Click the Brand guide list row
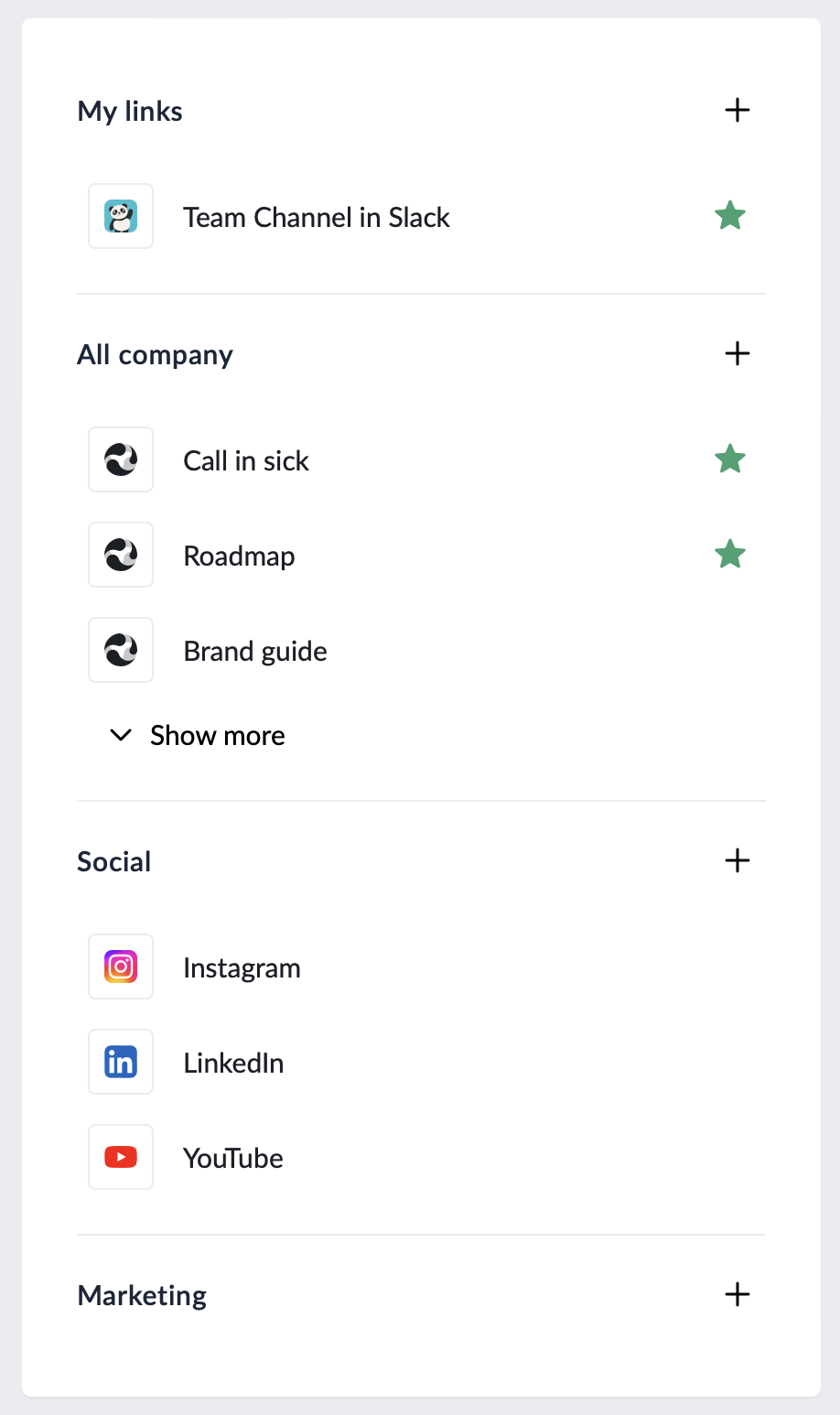The width and height of the screenshot is (840, 1415). 255,650
